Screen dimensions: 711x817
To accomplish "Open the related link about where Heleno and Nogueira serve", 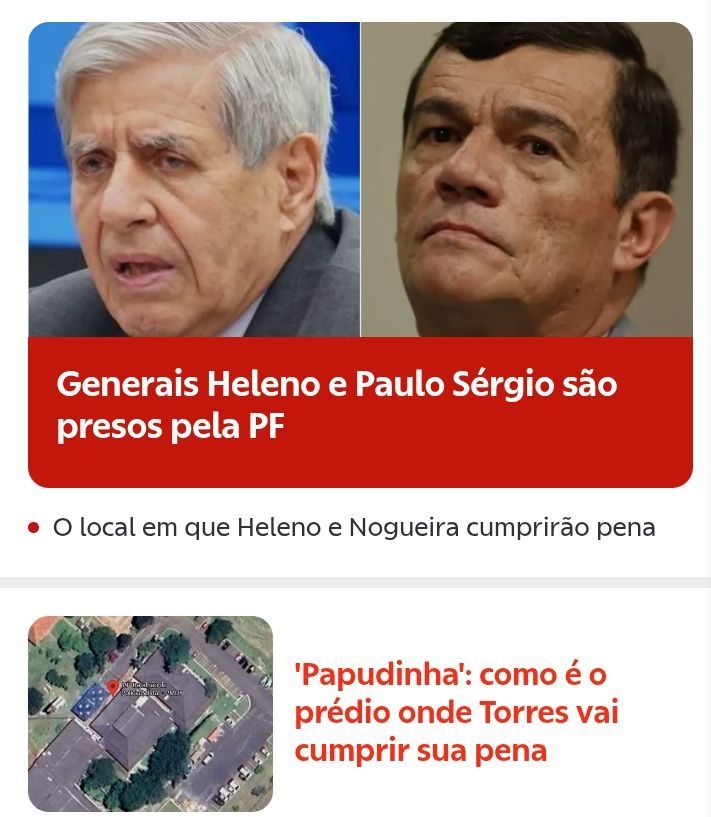I will click(x=354, y=527).
